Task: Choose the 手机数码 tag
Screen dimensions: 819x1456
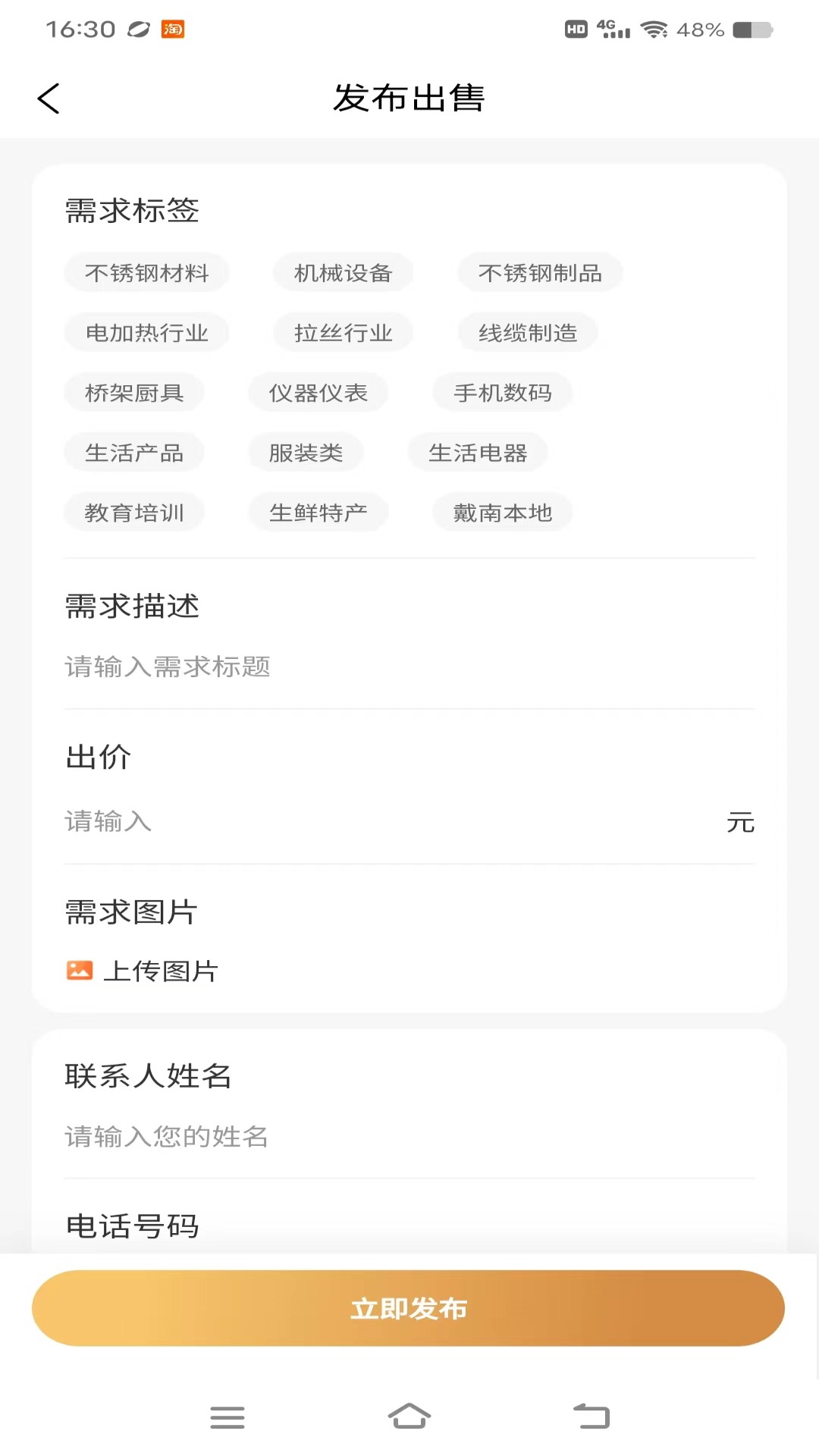Action: coord(503,393)
